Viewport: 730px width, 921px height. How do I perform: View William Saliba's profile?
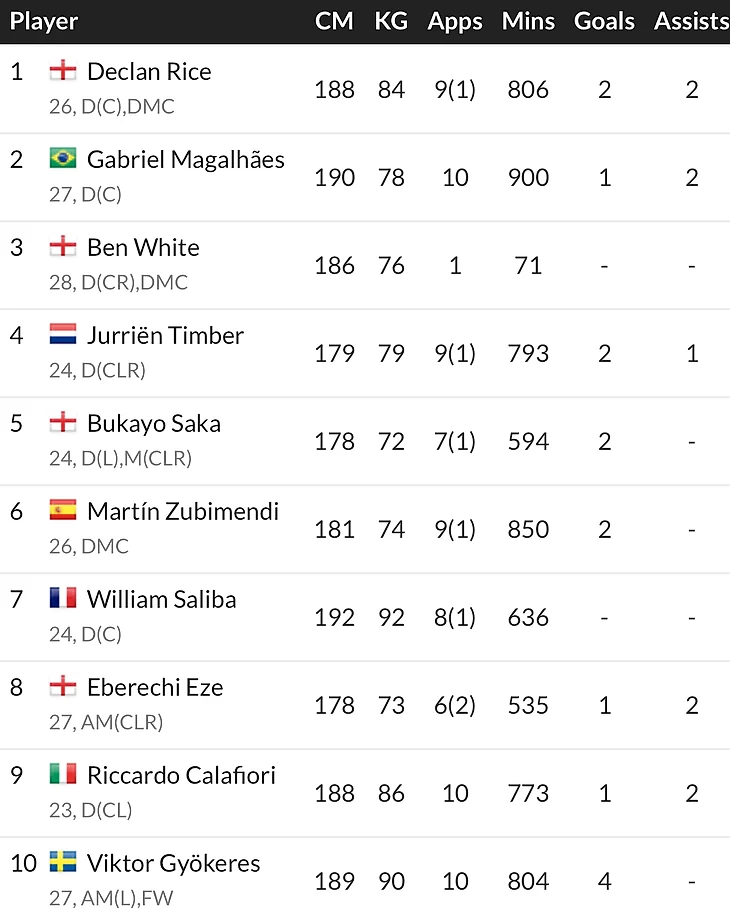pyautogui.click(x=161, y=600)
